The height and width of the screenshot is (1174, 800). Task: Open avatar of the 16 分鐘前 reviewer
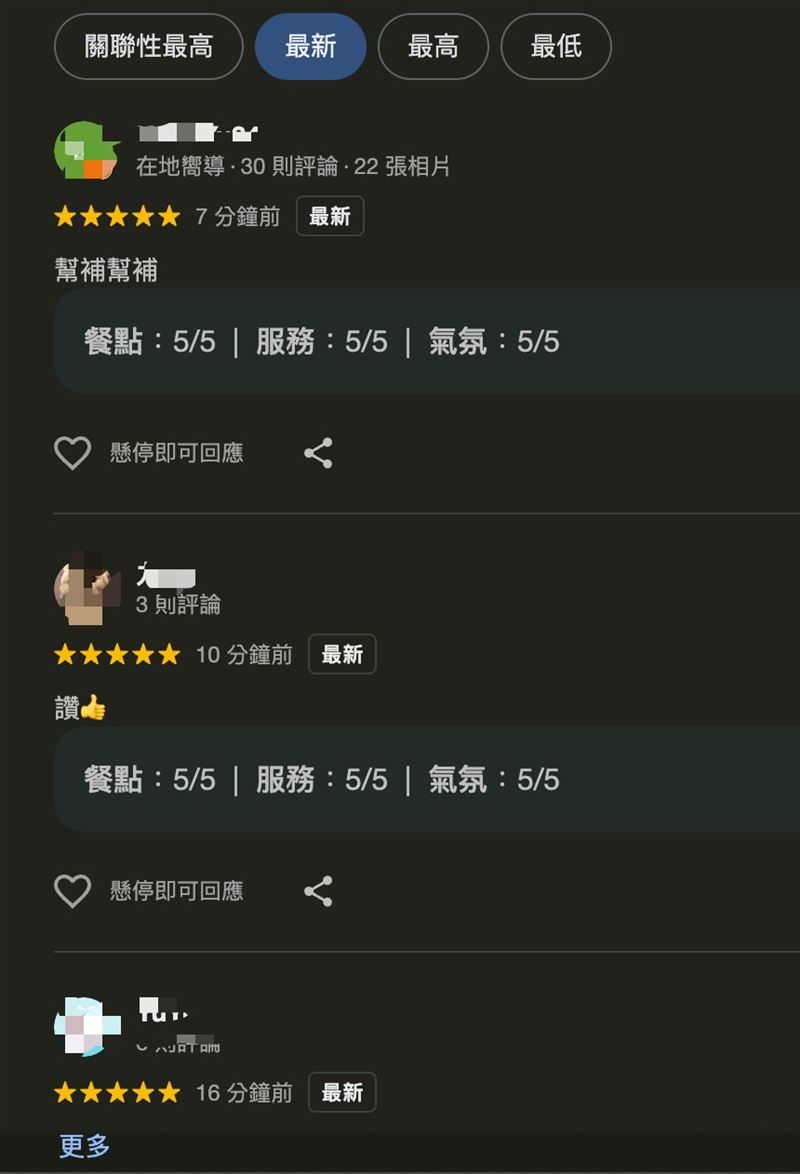click(86, 1026)
